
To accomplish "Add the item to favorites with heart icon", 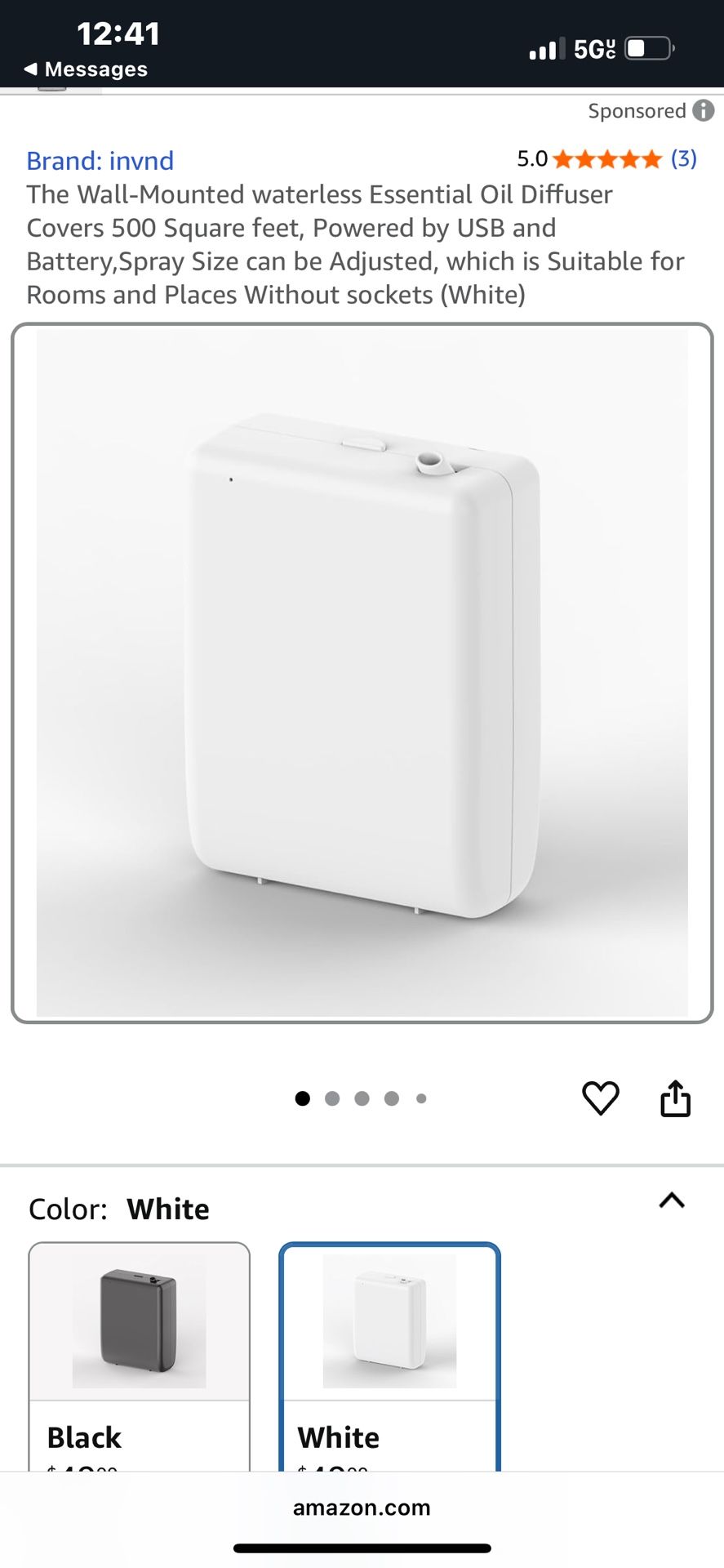I will pos(601,1098).
